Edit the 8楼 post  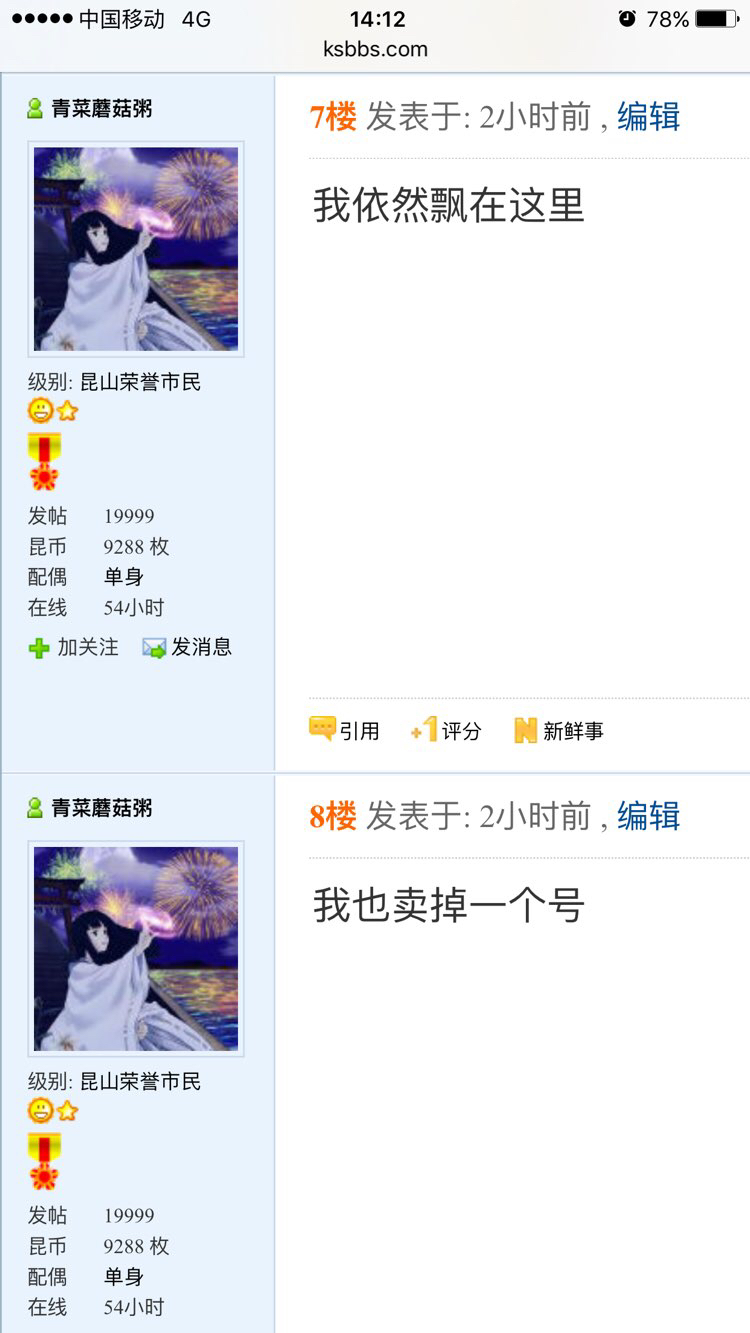pyautogui.click(x=648, y=816)
